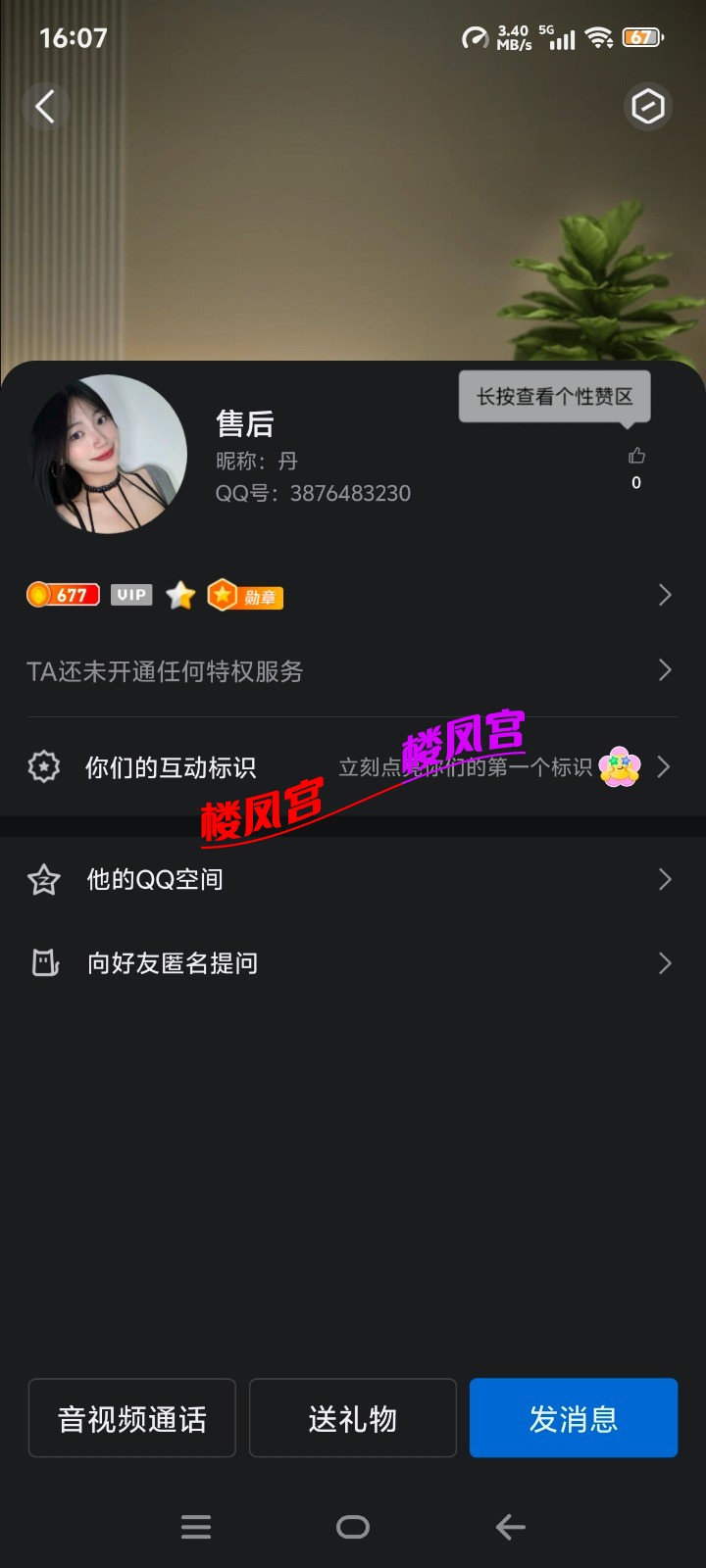Screen dimensions: 706x1568
Task: Open 他的QQ空间 via its chevron
Action: [x=665, y=879]
